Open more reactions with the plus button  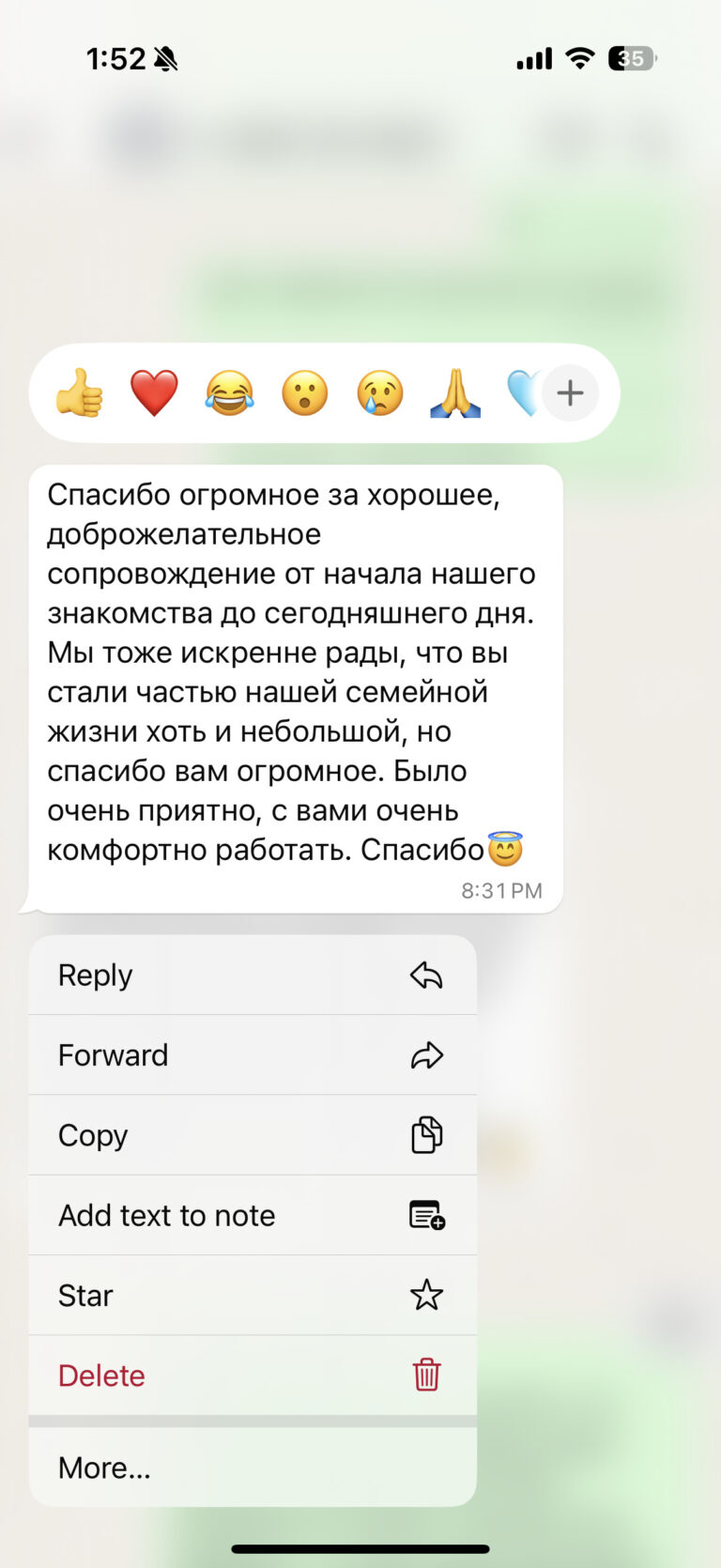click(x=571, y=392)
